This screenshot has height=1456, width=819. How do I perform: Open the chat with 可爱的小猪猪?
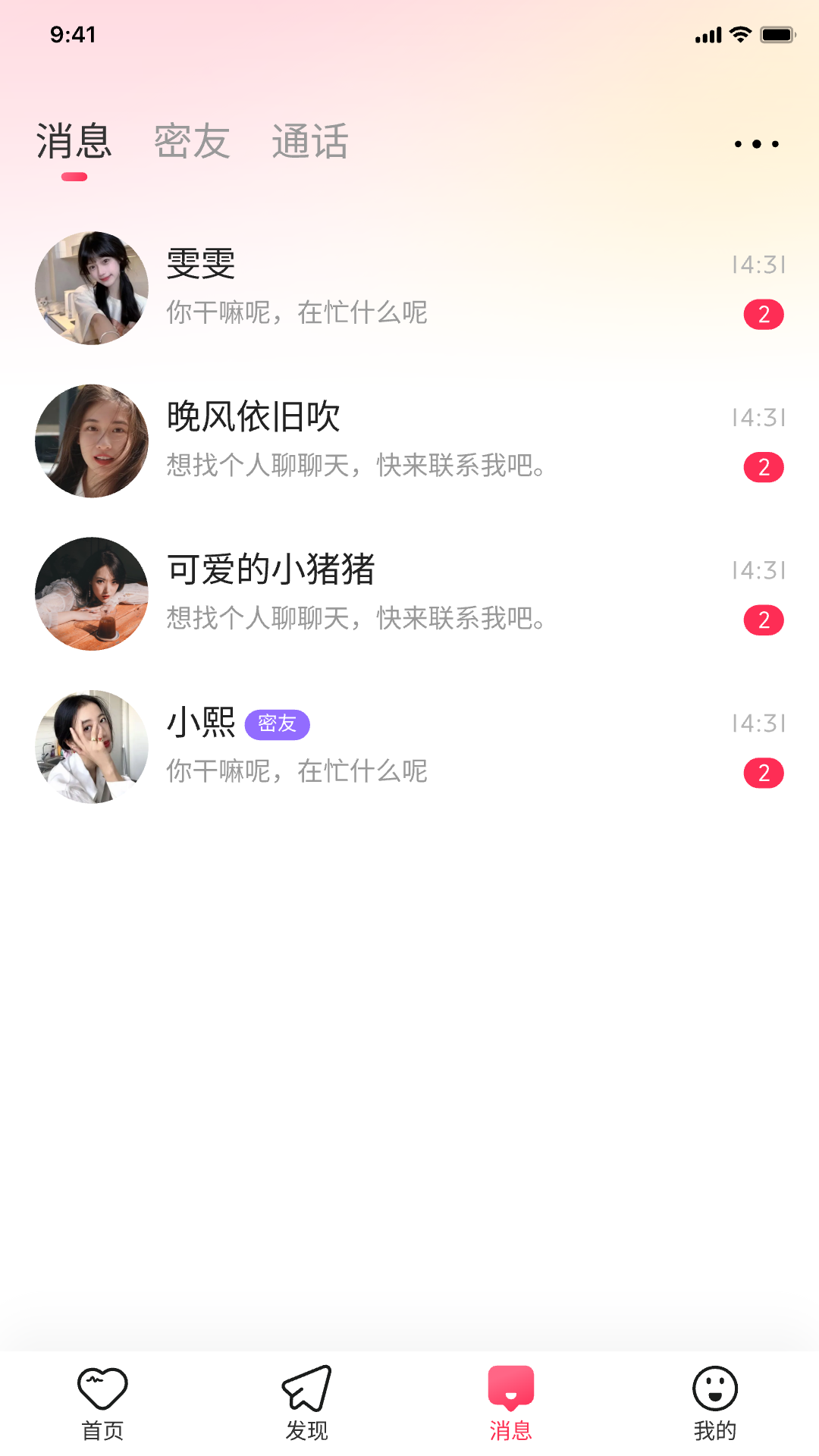[409, 594]
